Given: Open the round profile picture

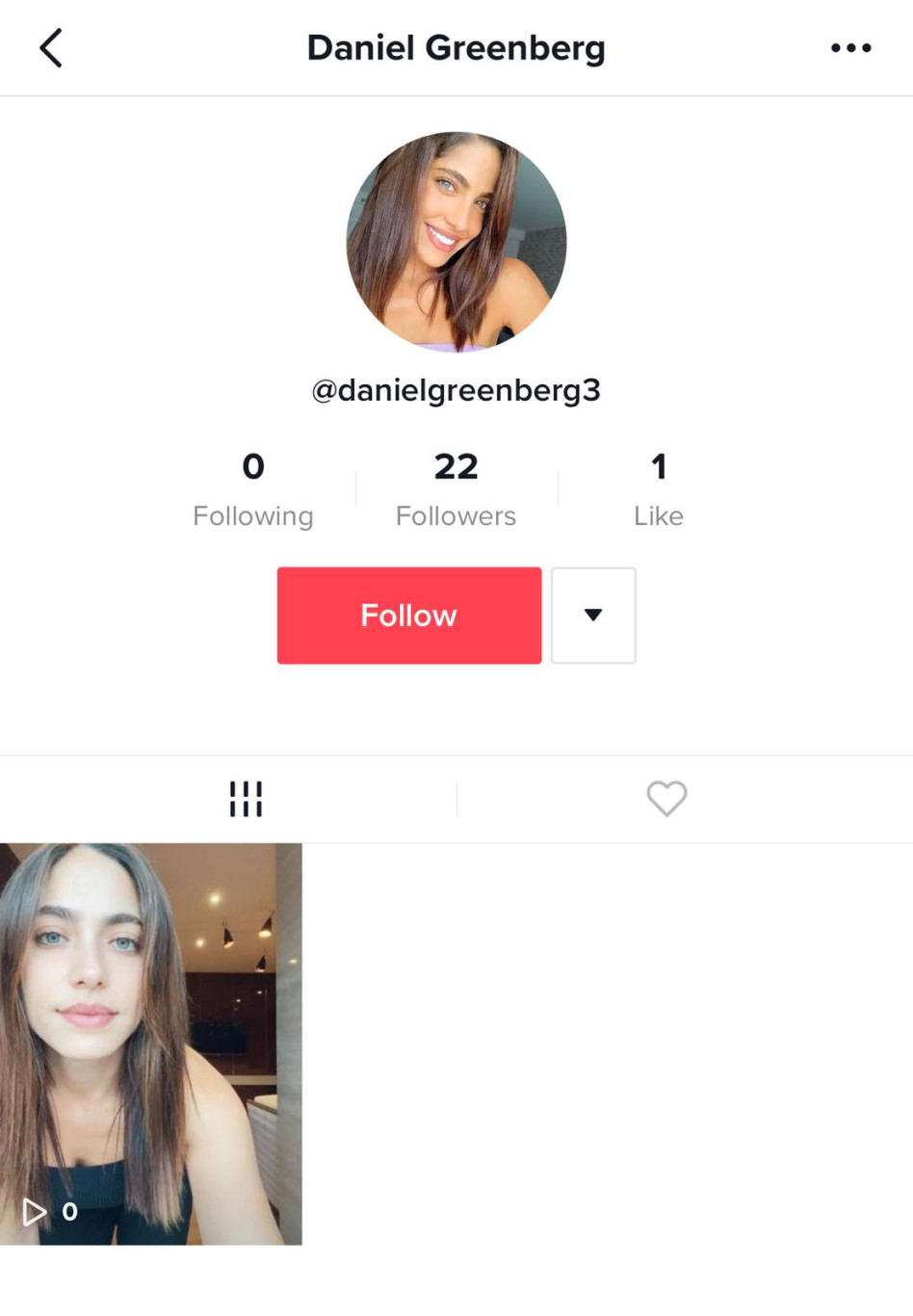Looking at the screenshot, I should click(x=456, y=242).
